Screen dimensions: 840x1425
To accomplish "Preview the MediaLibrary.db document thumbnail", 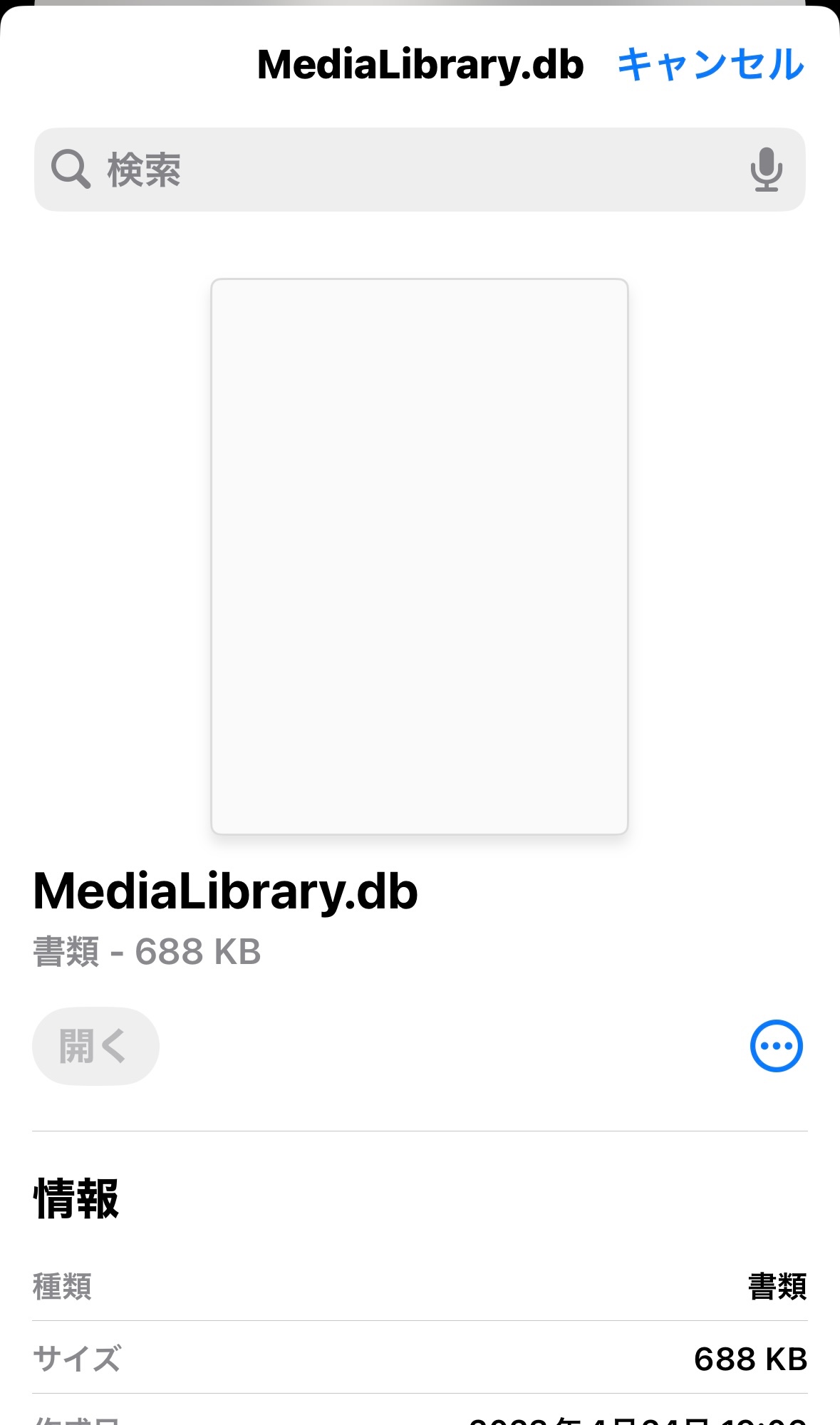I will pyautogui.click(x=420, y=556).
